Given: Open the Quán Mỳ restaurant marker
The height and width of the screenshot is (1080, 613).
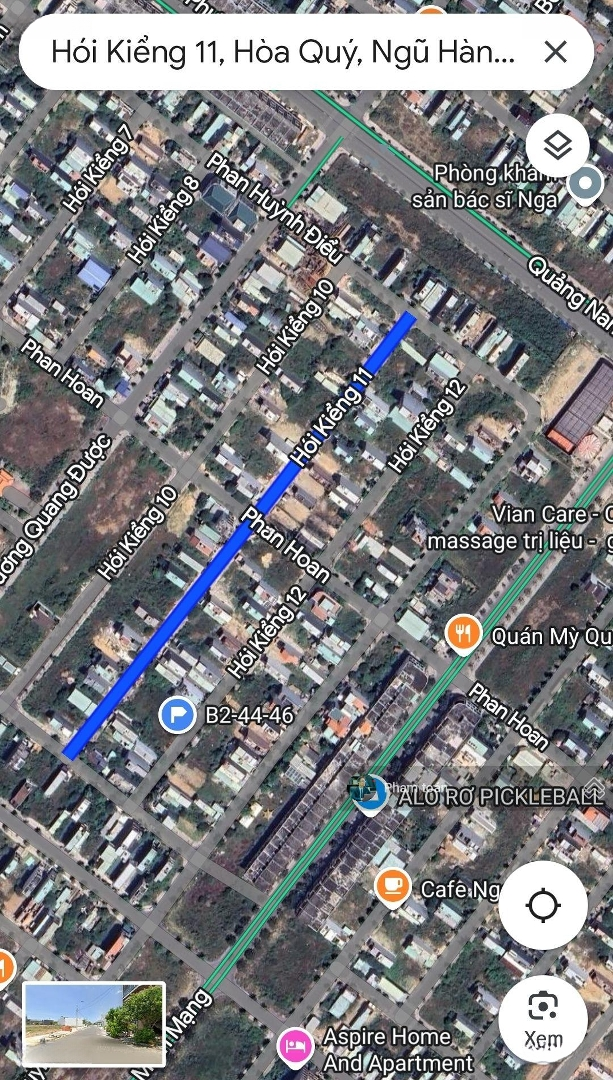Looking at the screenshot, I should (x=463, y=634).
